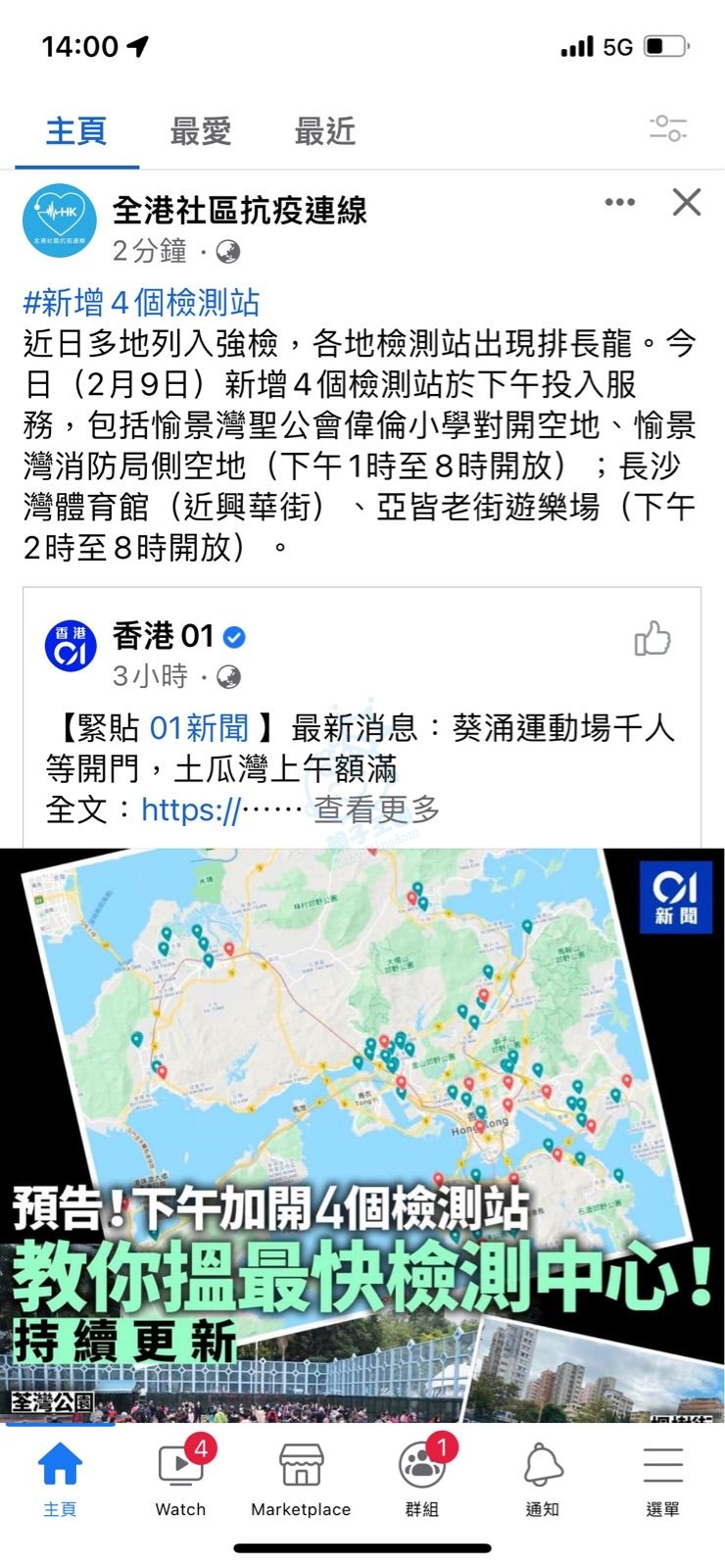Tap the 主頁 home tab in bottom bar
725x1568 pixels.
coord(60,1479)
